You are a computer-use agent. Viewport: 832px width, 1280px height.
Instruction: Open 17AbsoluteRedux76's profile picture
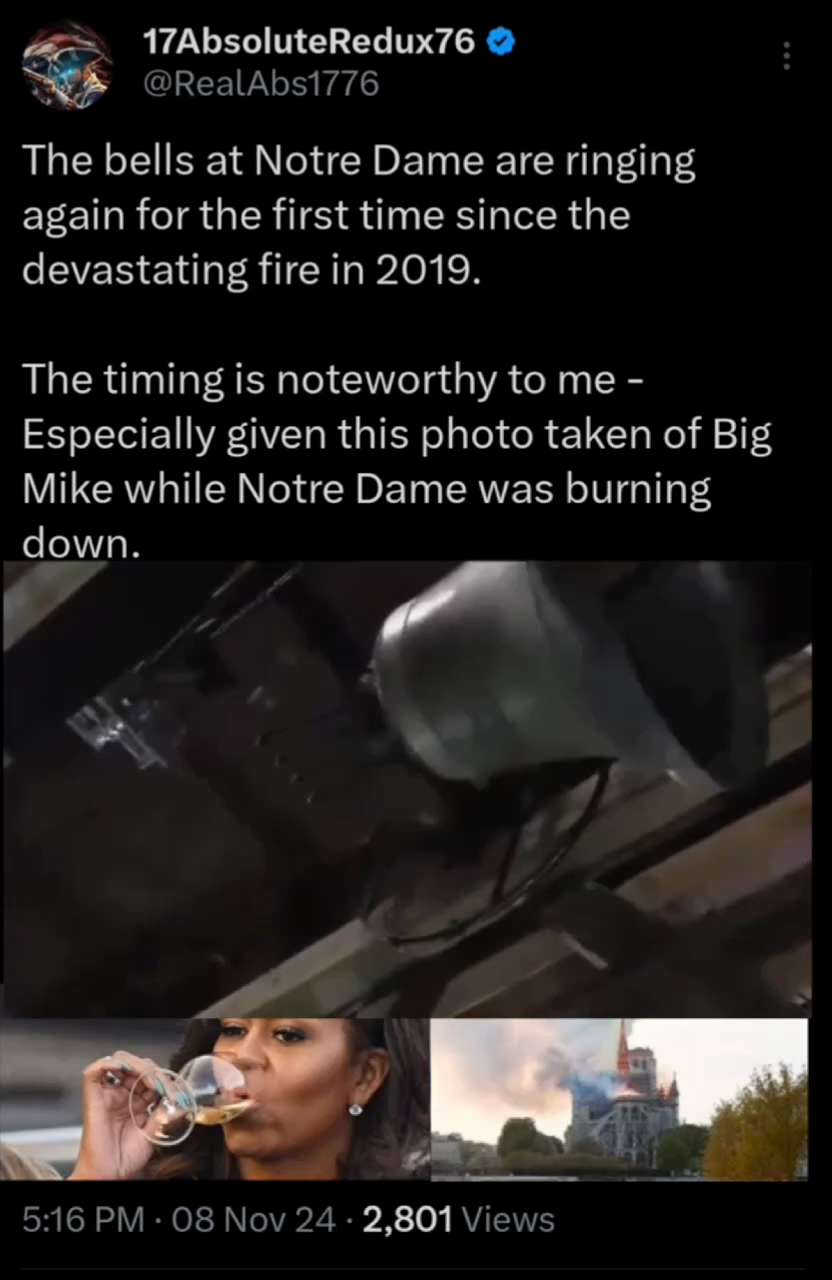[x=67, y=64]
